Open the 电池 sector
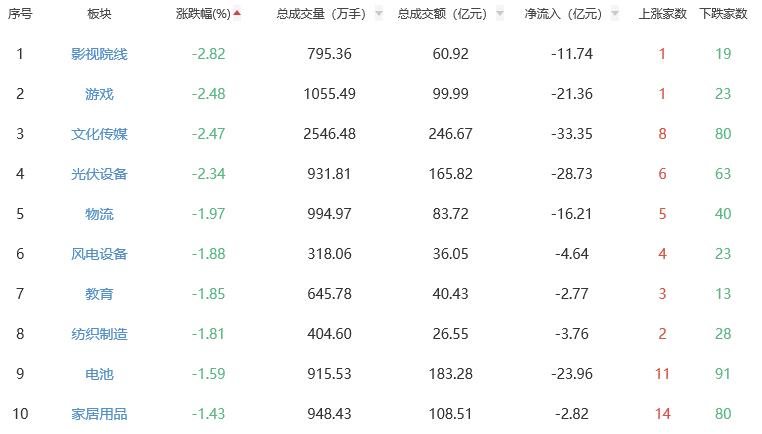 pos(99,374)
